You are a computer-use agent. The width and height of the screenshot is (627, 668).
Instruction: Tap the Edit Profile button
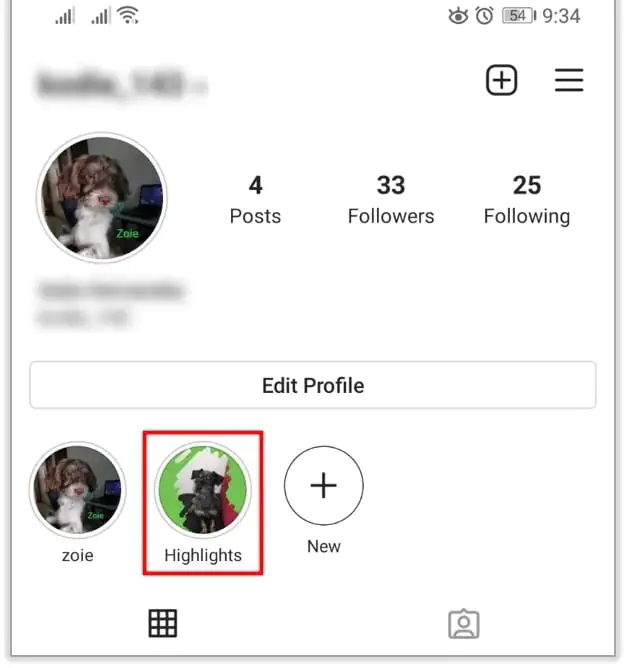[313, 386]
